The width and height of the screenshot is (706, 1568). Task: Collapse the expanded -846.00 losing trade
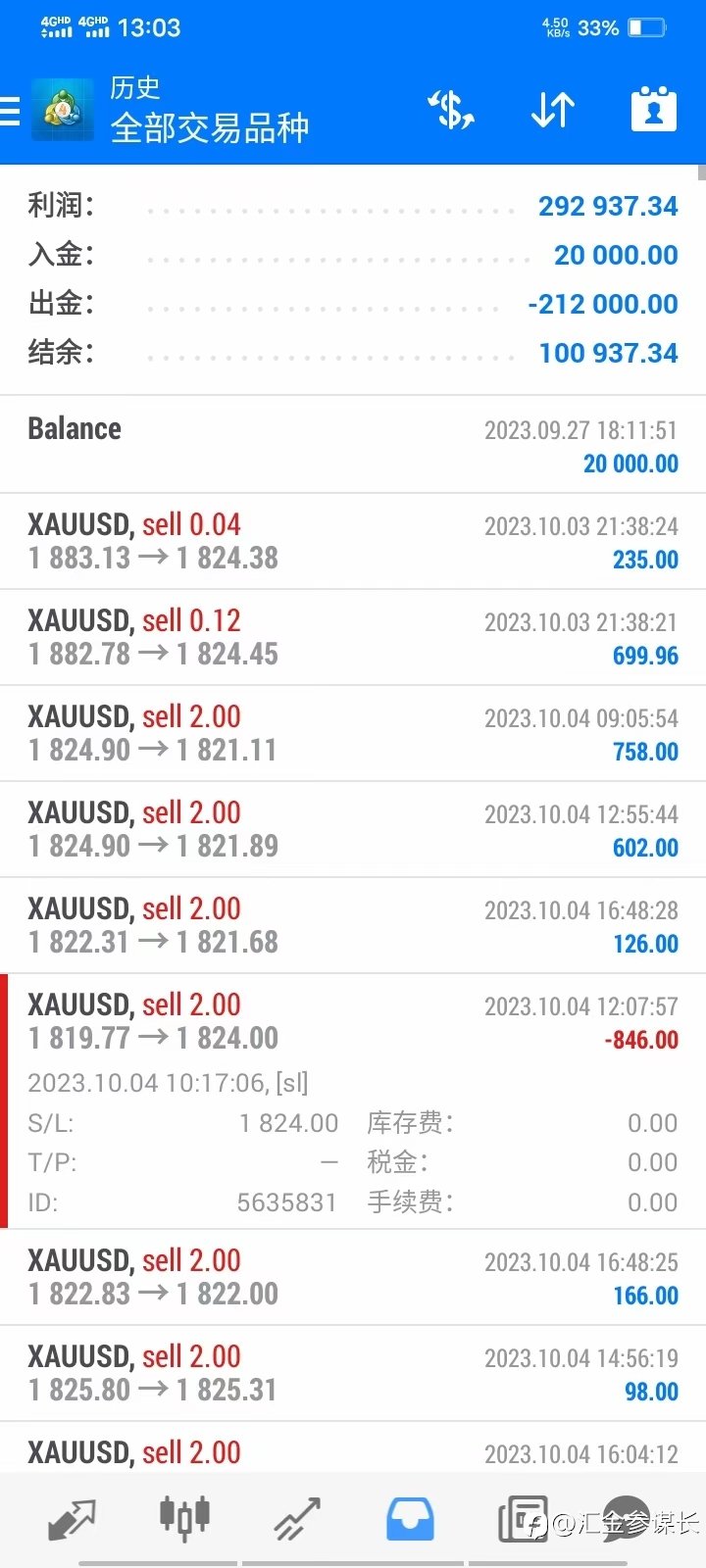[x=353, y=1102]
